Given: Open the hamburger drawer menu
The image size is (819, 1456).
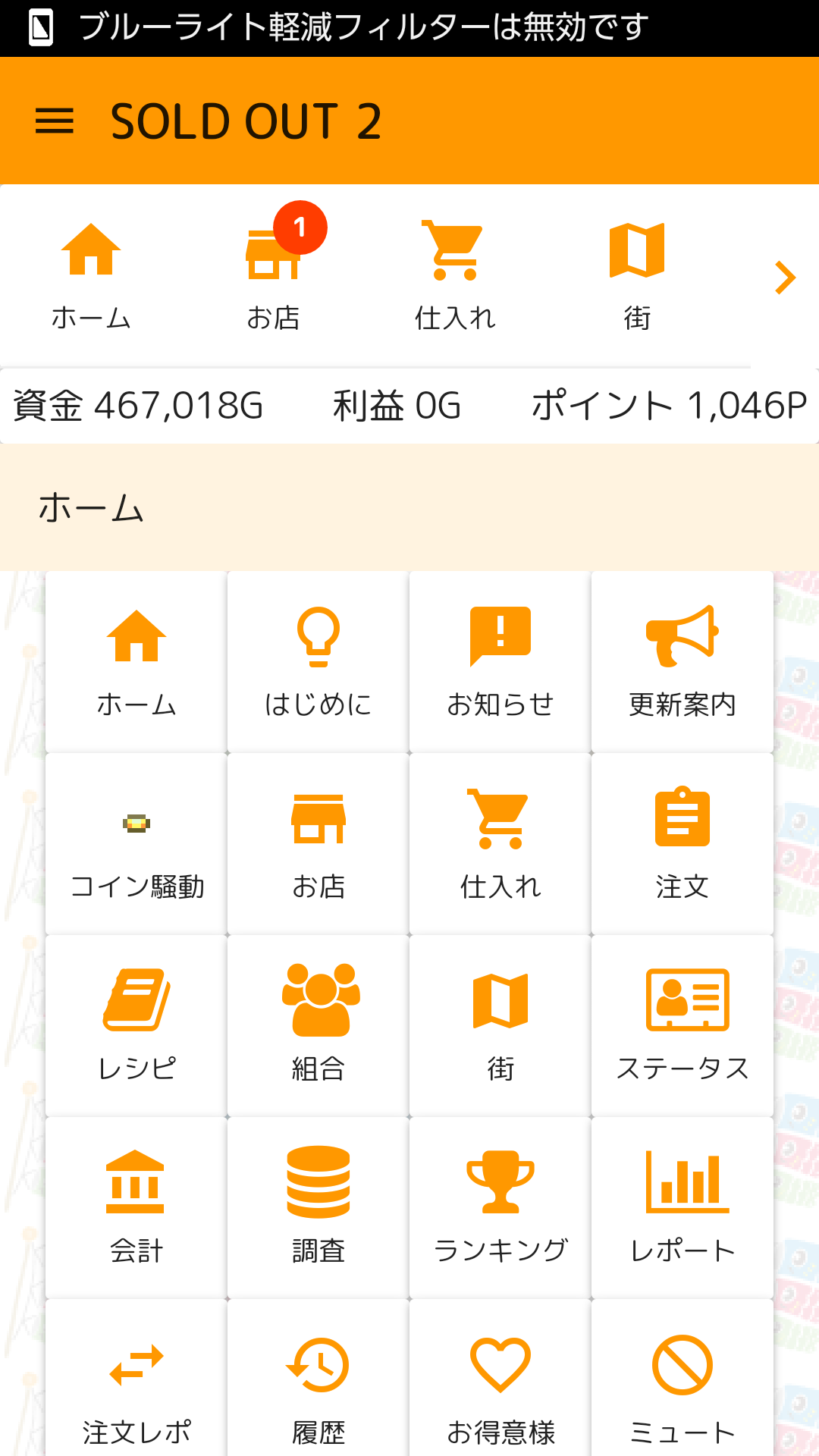Looking at the screenshot, I should pyautogui.click(x=55, y=121).
